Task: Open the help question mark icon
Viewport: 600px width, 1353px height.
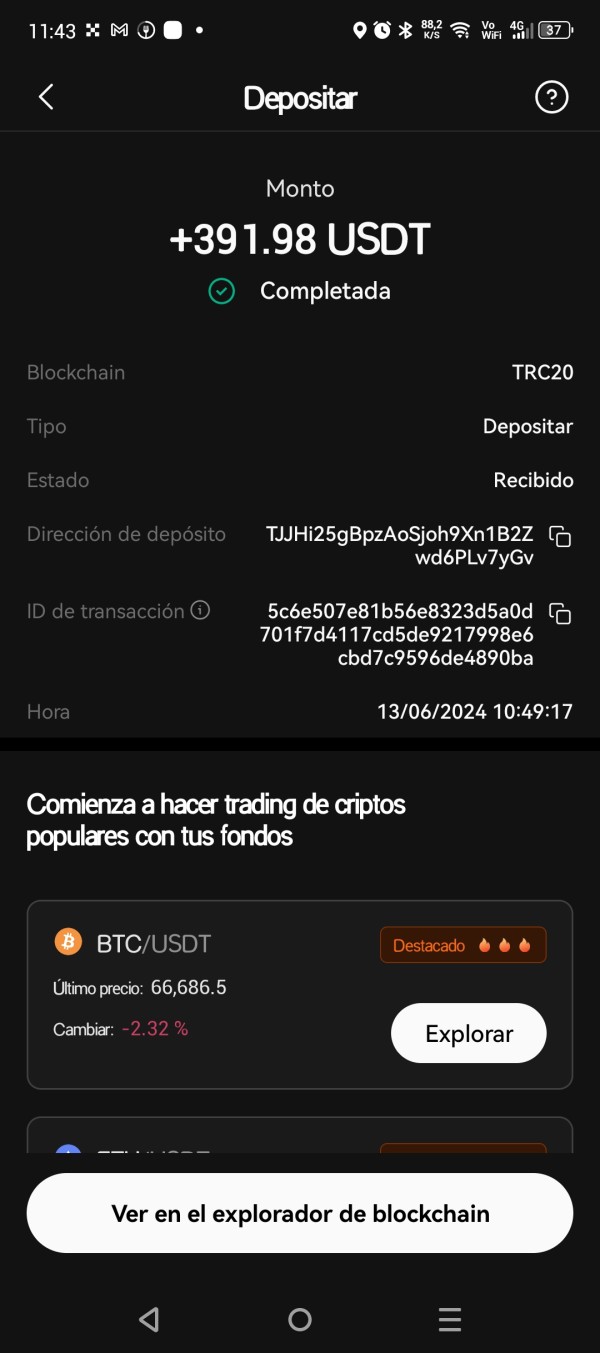Action: [552, 97]
